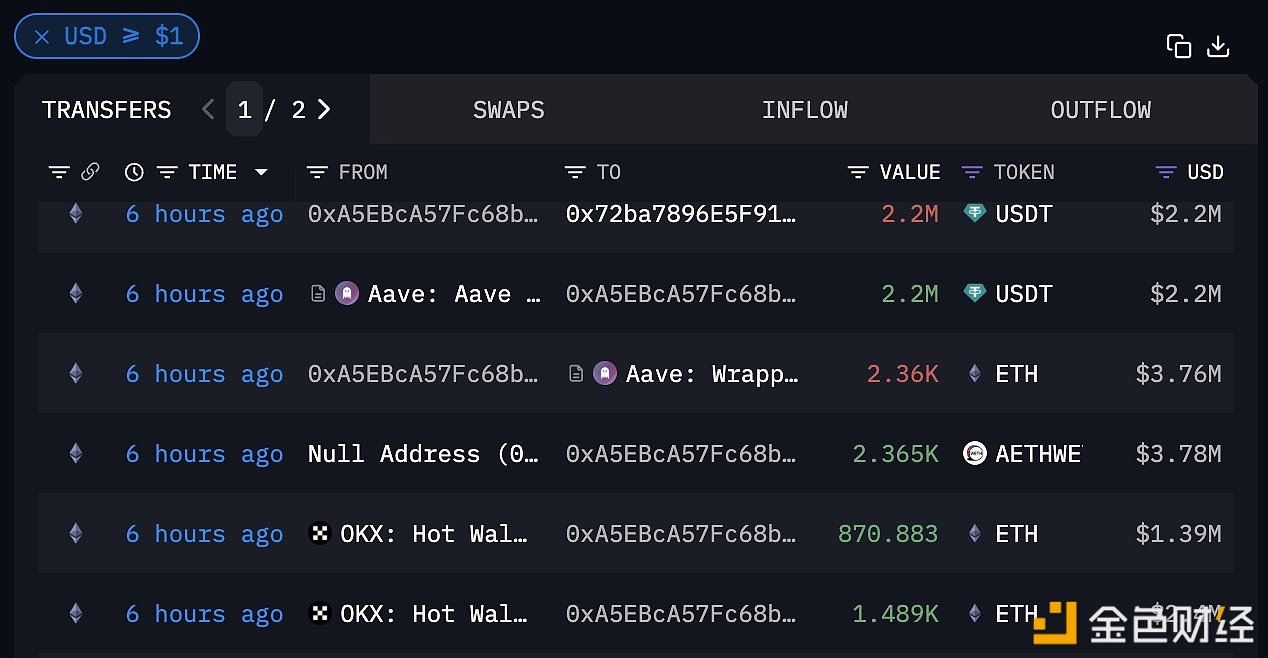This screenshot has width=1268, height=658.
Task: Sort transfers by TIME
Action: [x=212, y=172]
